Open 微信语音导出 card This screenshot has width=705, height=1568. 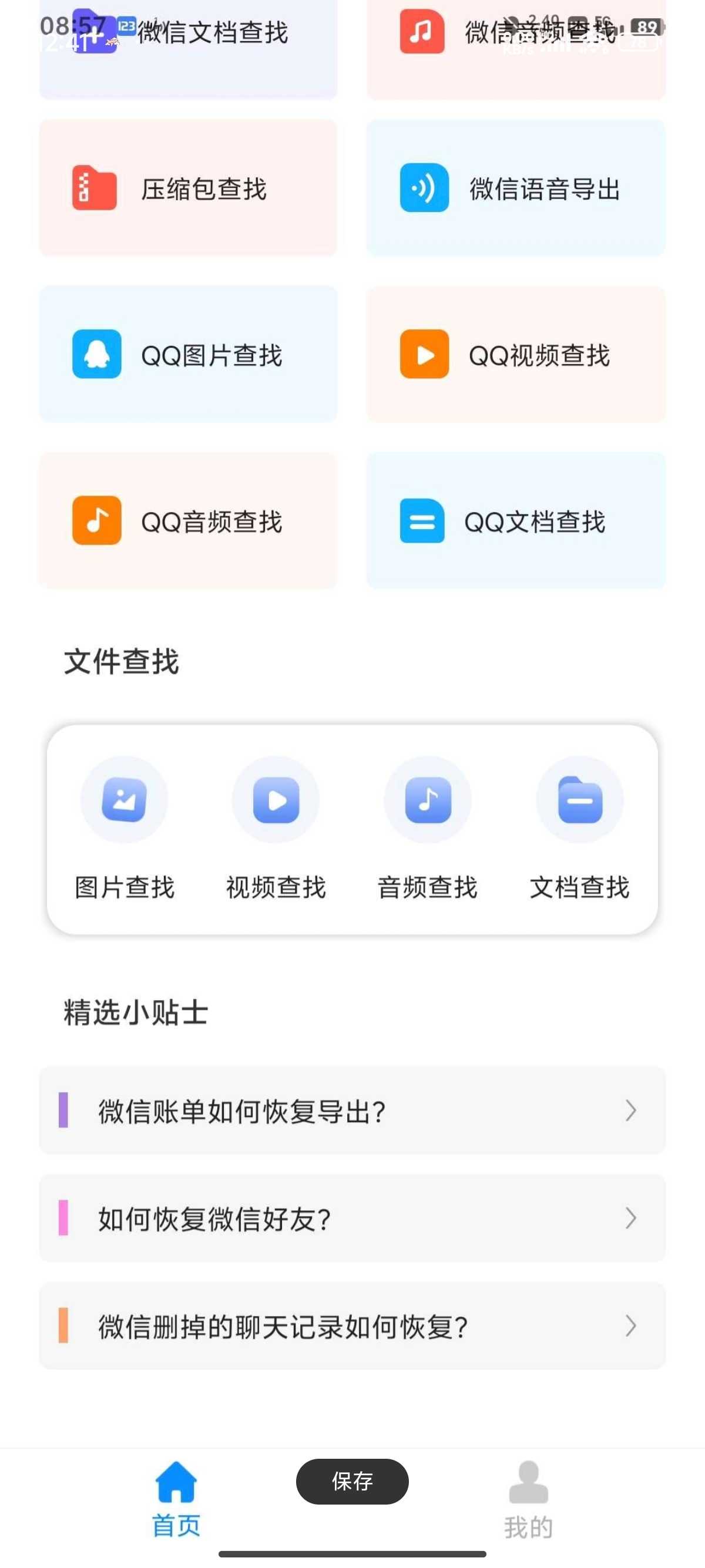tap(516, 188)
